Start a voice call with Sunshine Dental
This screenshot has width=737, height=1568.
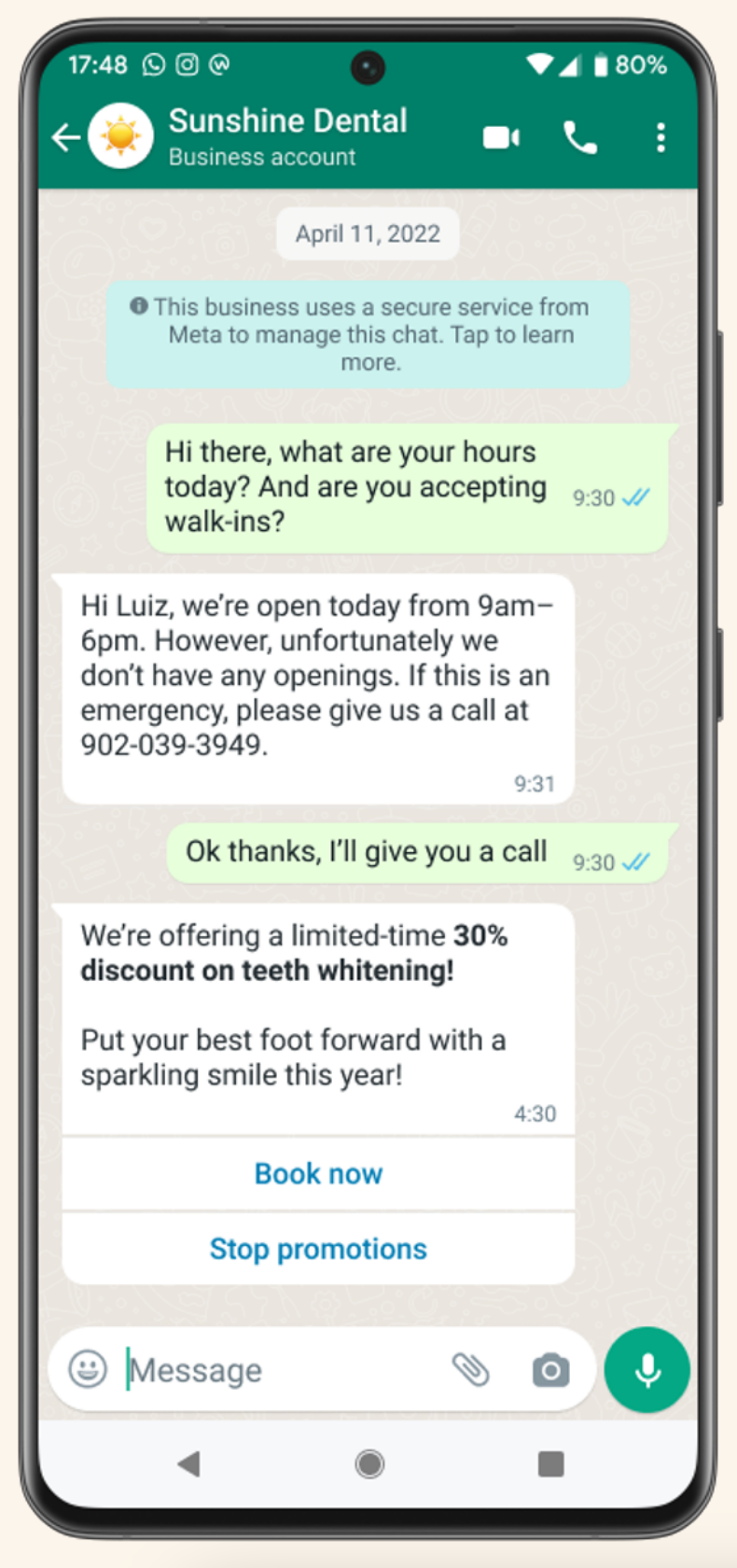(580, 138)
